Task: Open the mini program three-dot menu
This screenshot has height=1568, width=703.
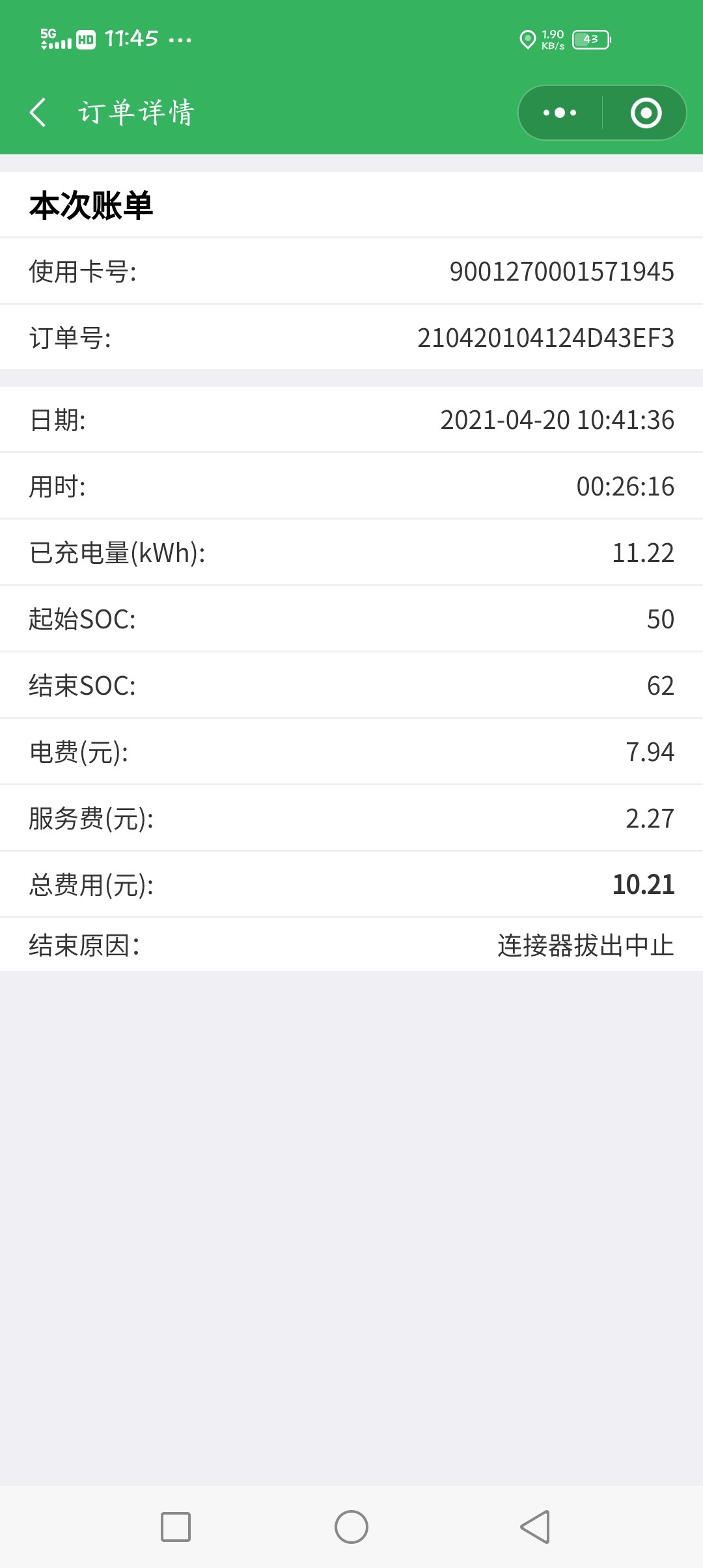Action: [560, 113]
